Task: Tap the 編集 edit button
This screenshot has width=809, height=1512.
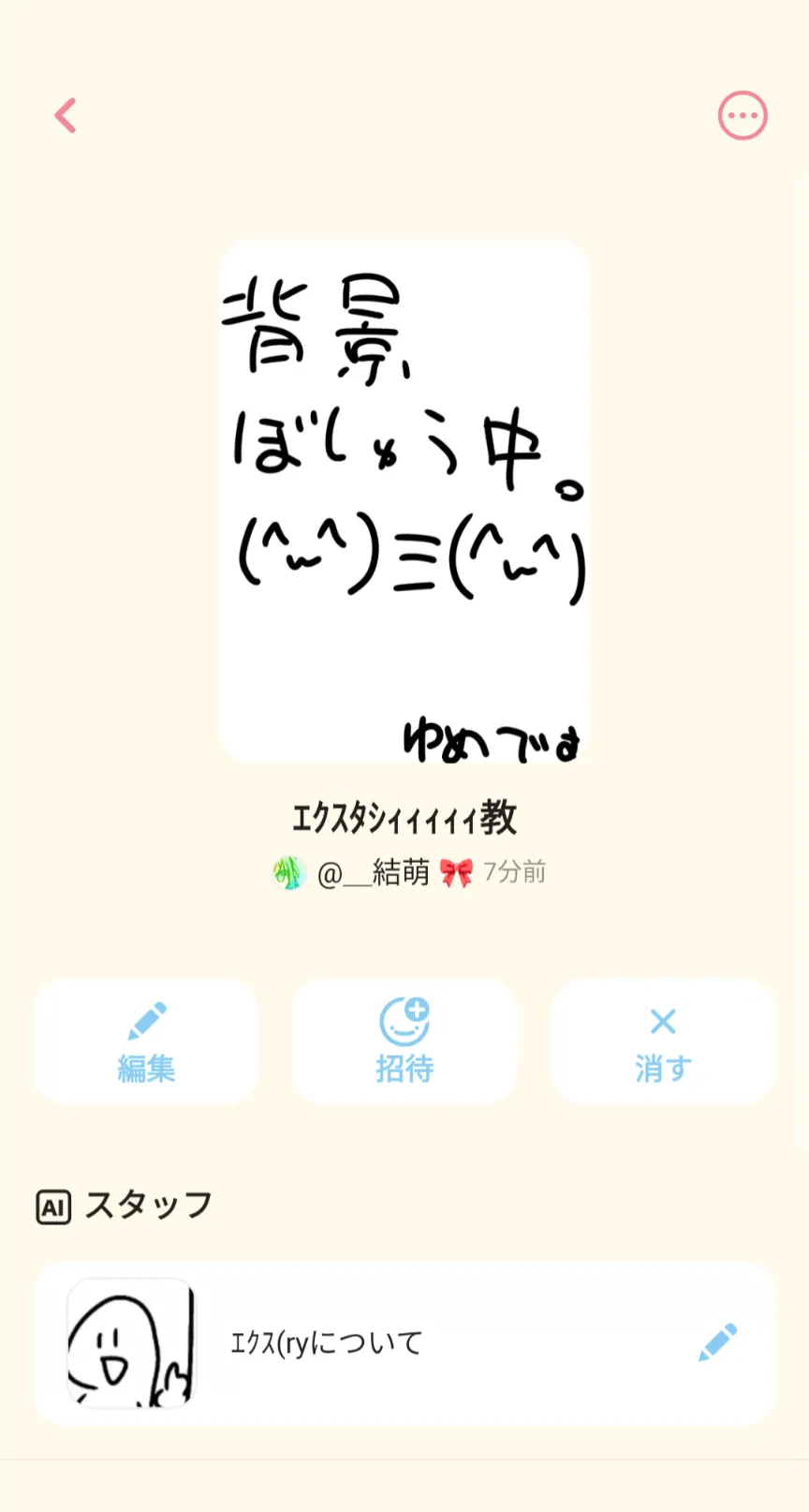Action: point(146,1042)
